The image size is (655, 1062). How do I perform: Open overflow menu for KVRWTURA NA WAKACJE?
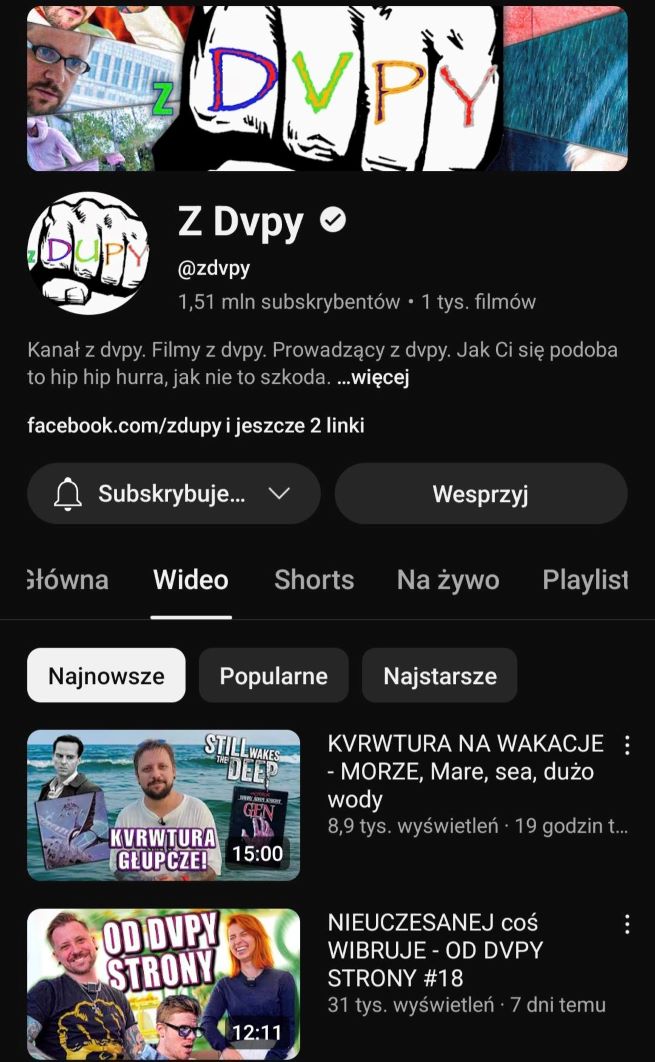627,745
